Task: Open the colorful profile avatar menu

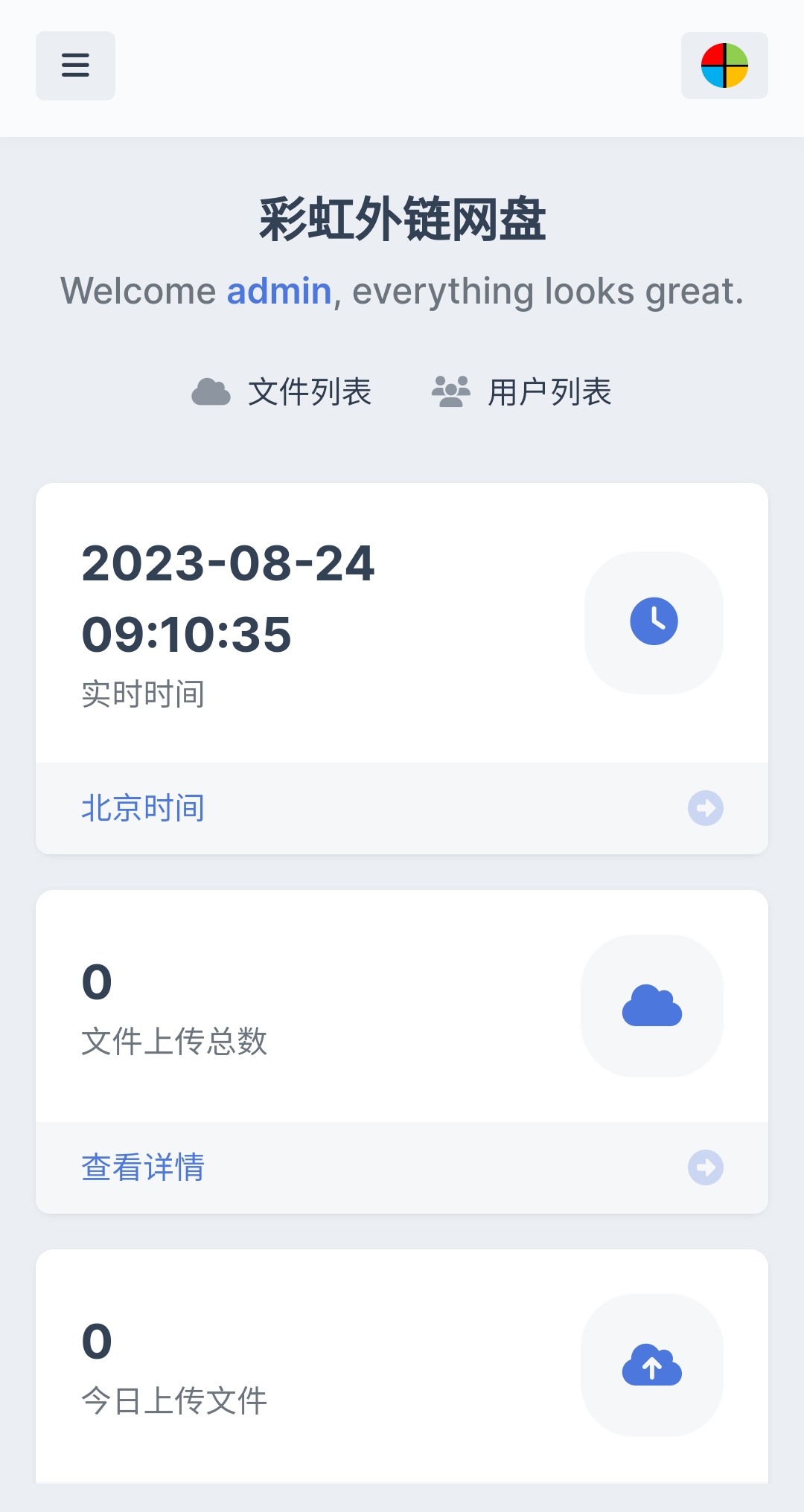Action: pos(724,65)
